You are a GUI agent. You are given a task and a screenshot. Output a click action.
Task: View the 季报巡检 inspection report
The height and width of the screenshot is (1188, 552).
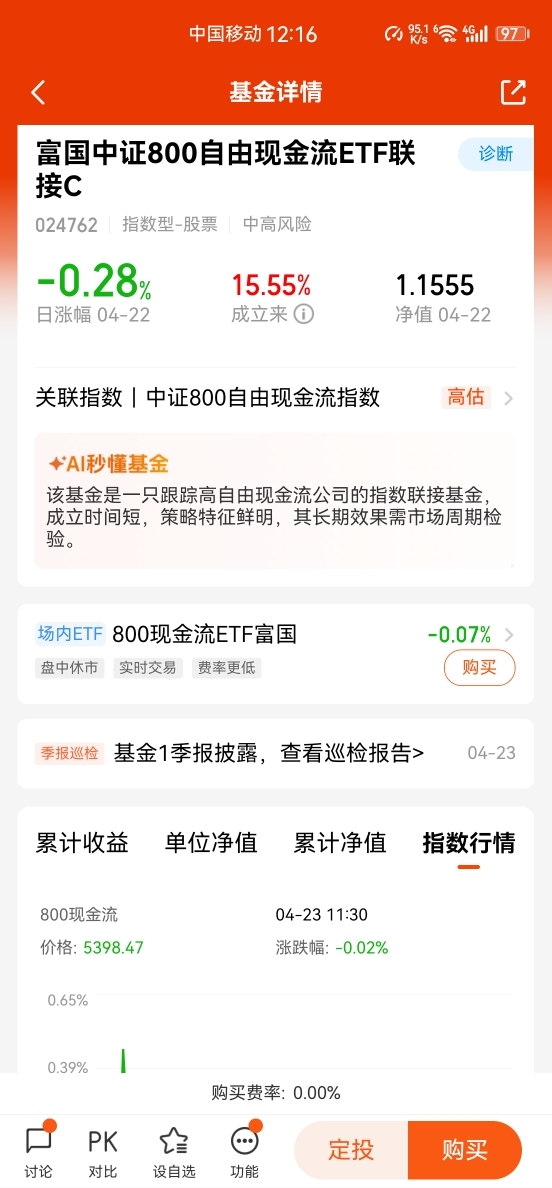click(x=276, y=754)
